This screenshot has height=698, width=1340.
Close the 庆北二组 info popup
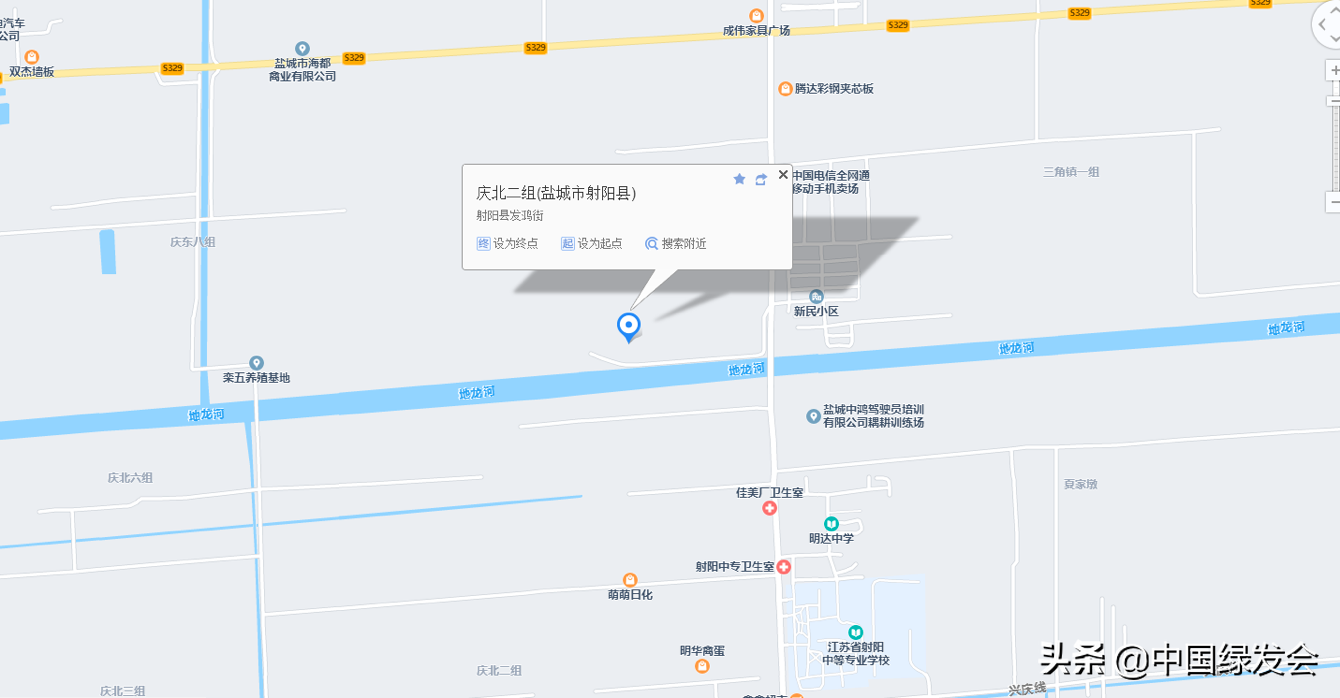(x=783, y=175)
